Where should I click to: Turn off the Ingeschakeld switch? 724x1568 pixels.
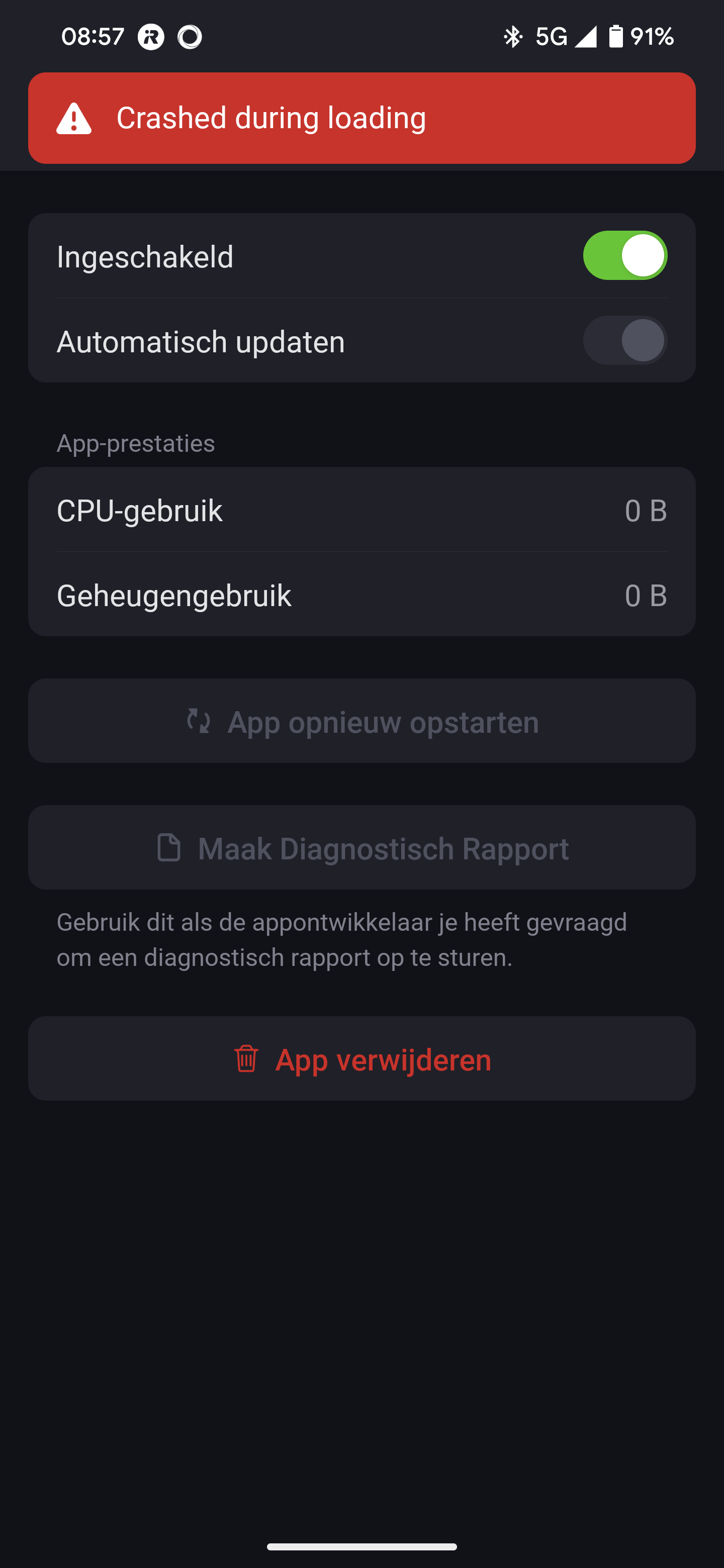(625, 256)
